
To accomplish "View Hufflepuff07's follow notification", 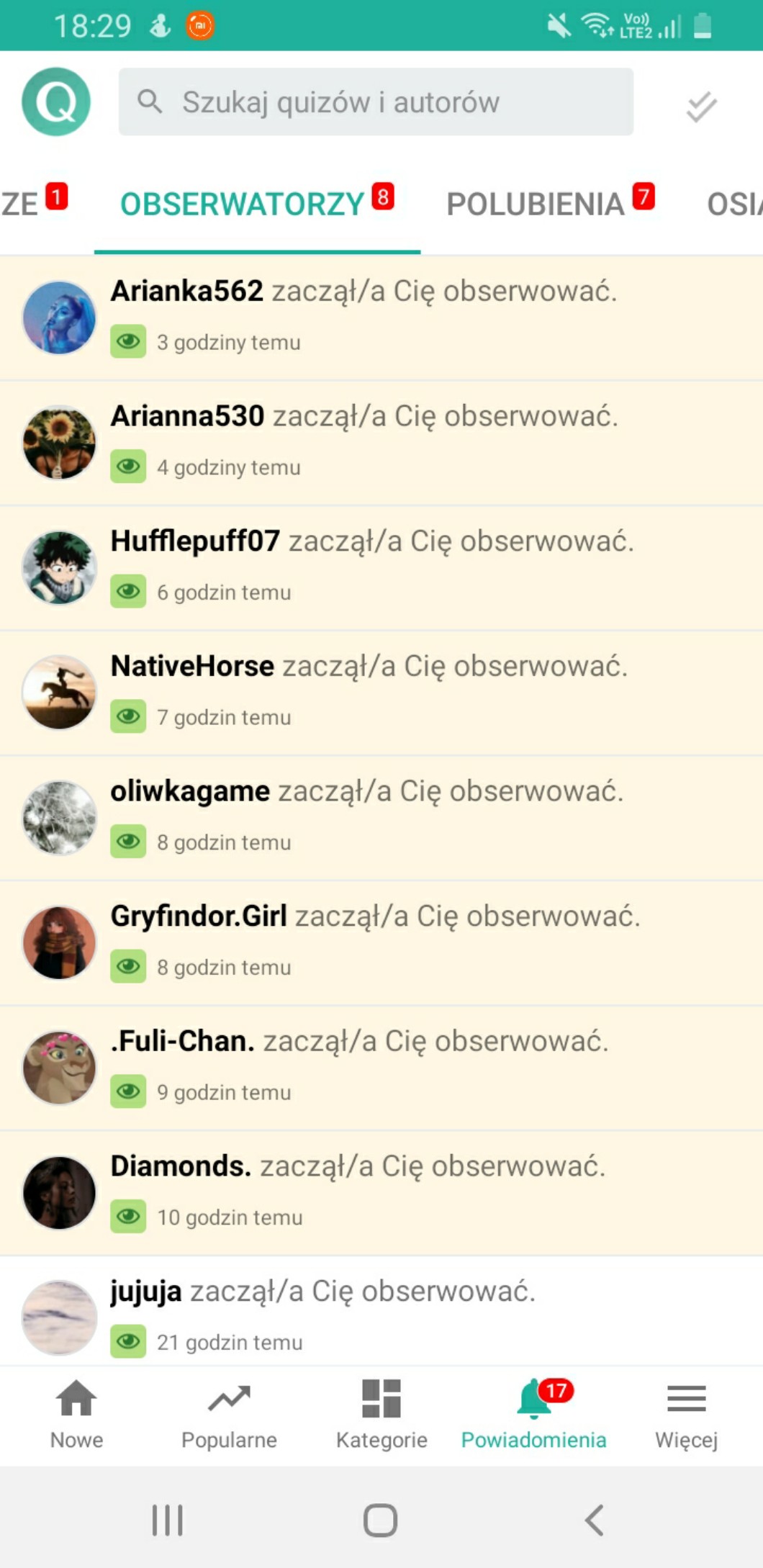I will pyautogui.click(x=381, y=569).
